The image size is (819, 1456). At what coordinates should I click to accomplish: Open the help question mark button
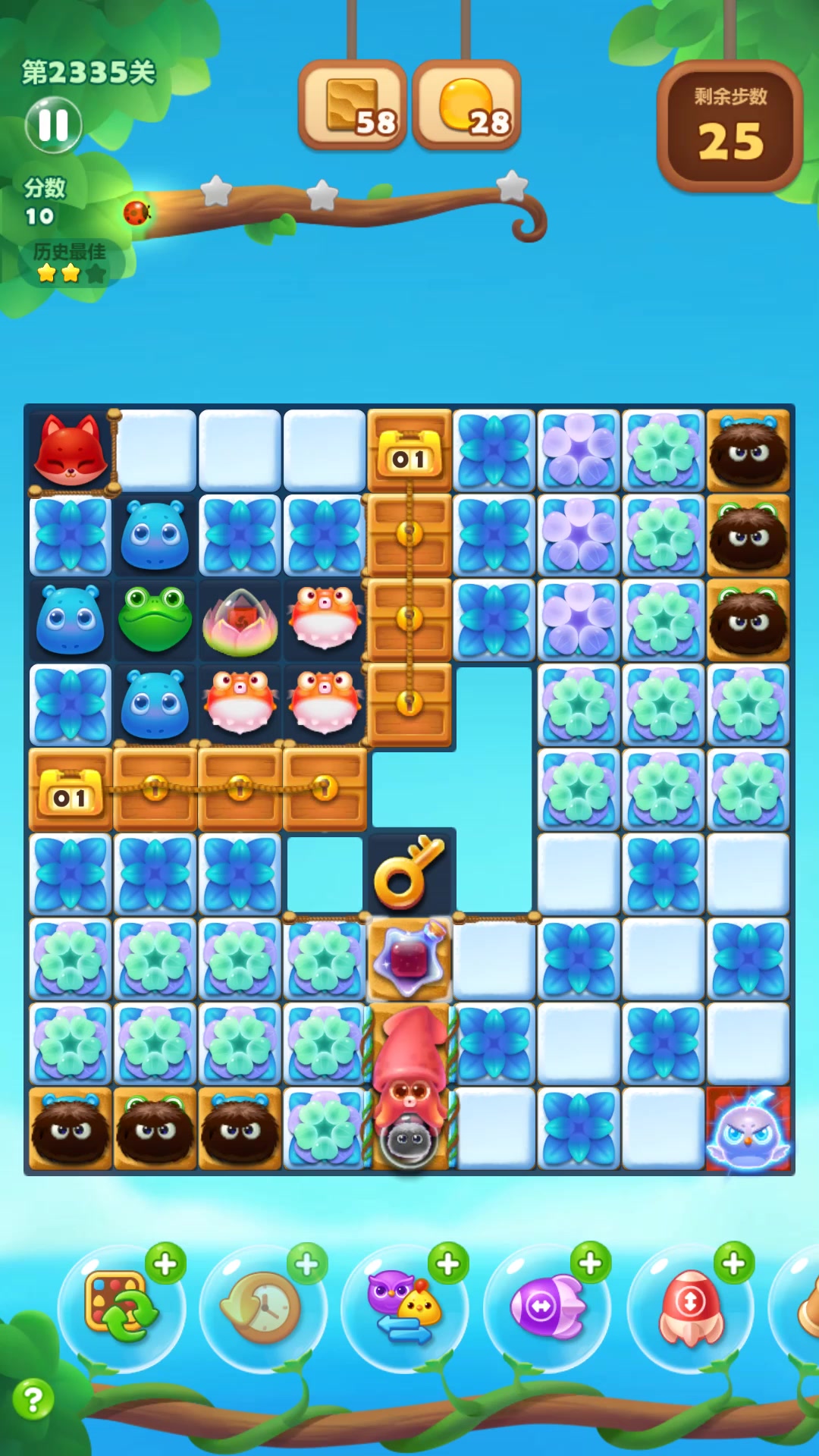[x=33, y=1399]
